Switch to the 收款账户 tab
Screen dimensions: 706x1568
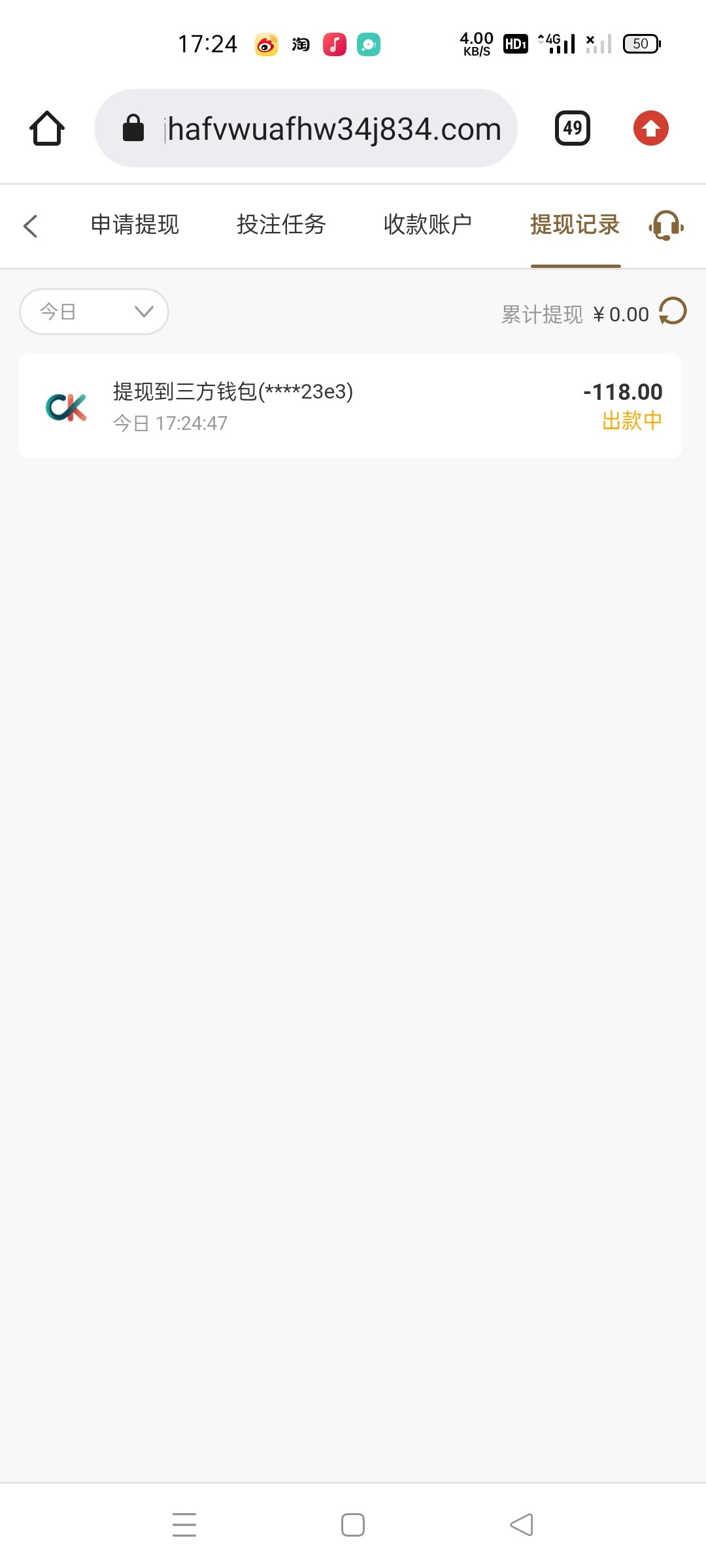(x=428, y=225)
